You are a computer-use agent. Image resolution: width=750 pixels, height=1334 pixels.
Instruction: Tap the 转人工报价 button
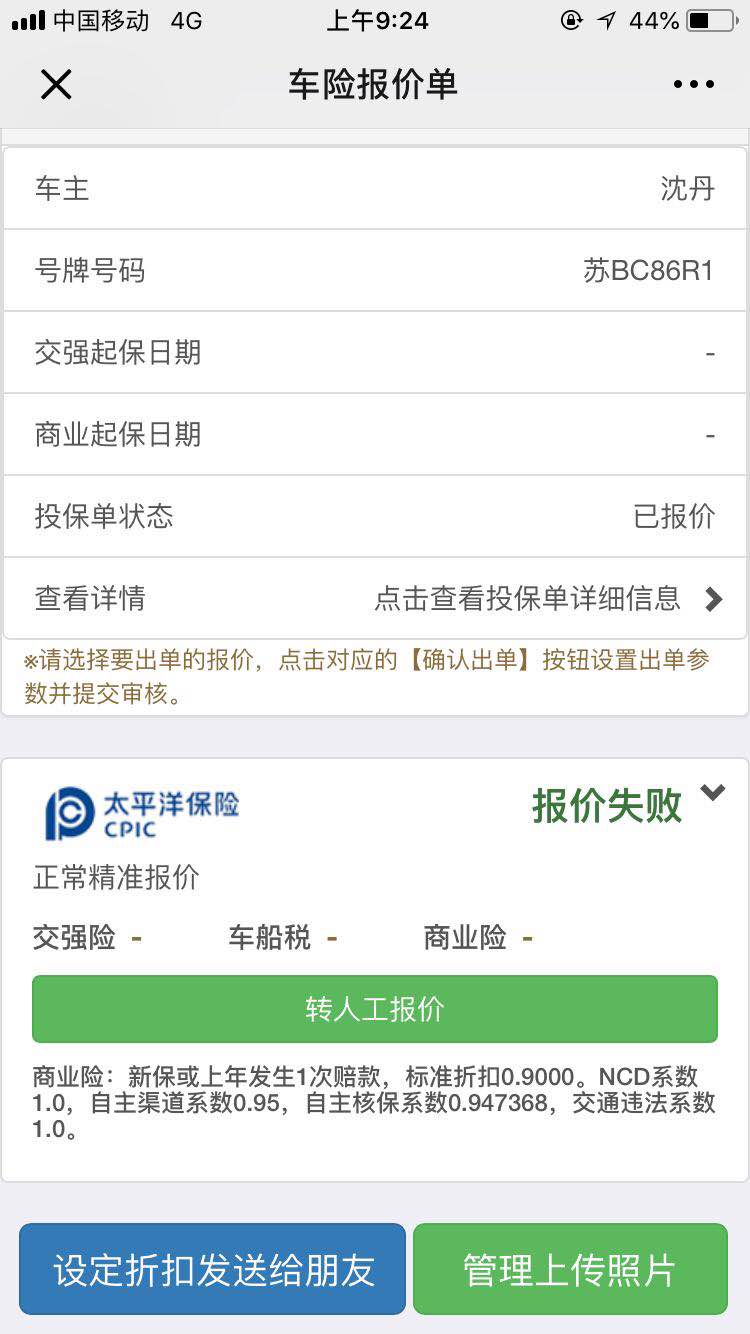tap(375, 1009)
